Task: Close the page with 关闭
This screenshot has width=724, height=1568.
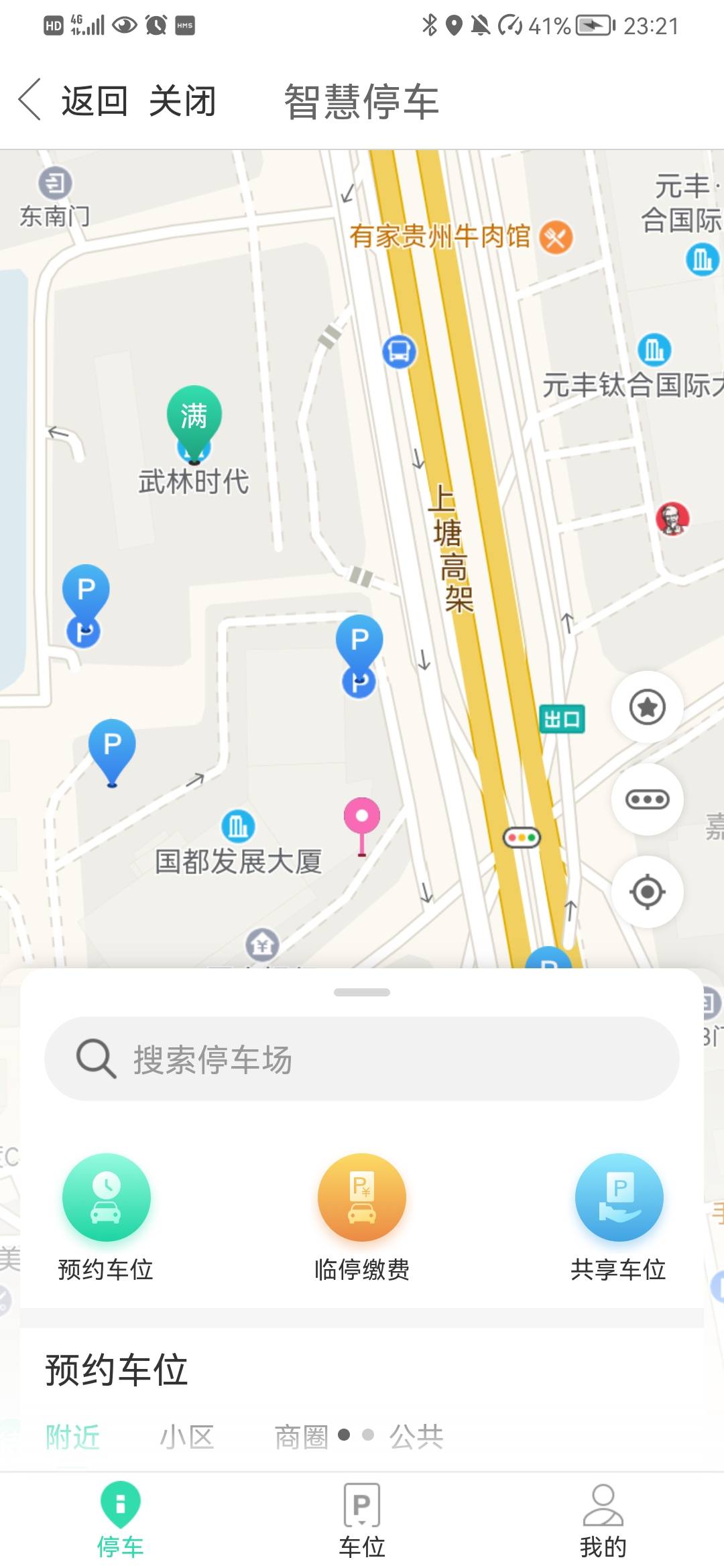Action: 182,101
